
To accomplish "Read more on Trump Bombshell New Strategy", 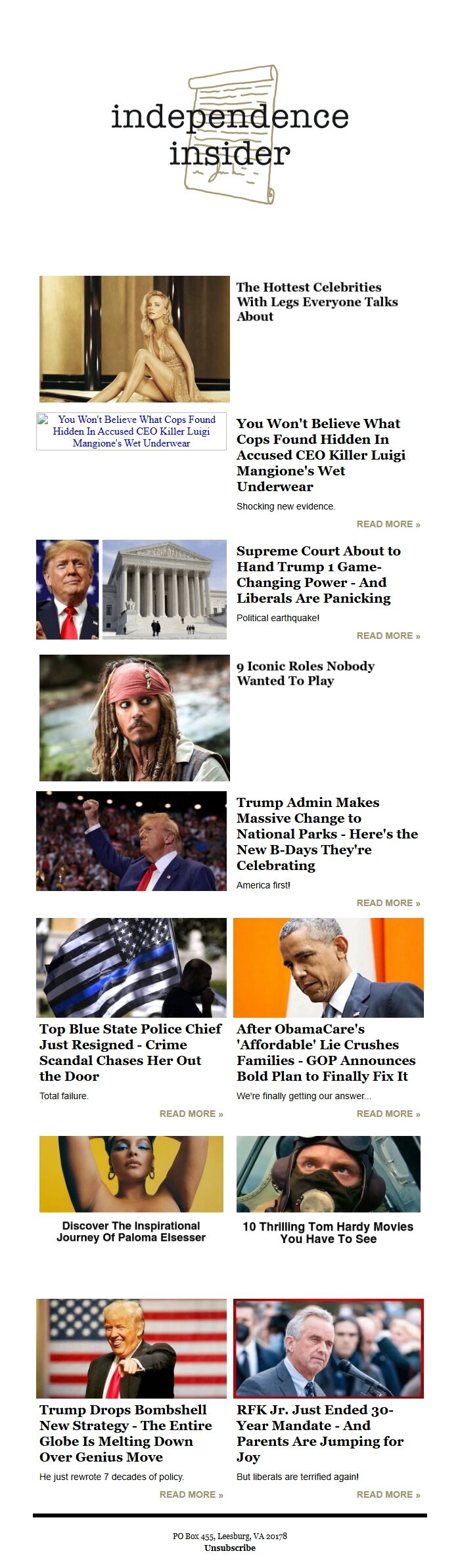I will [x=191, y=1494].
